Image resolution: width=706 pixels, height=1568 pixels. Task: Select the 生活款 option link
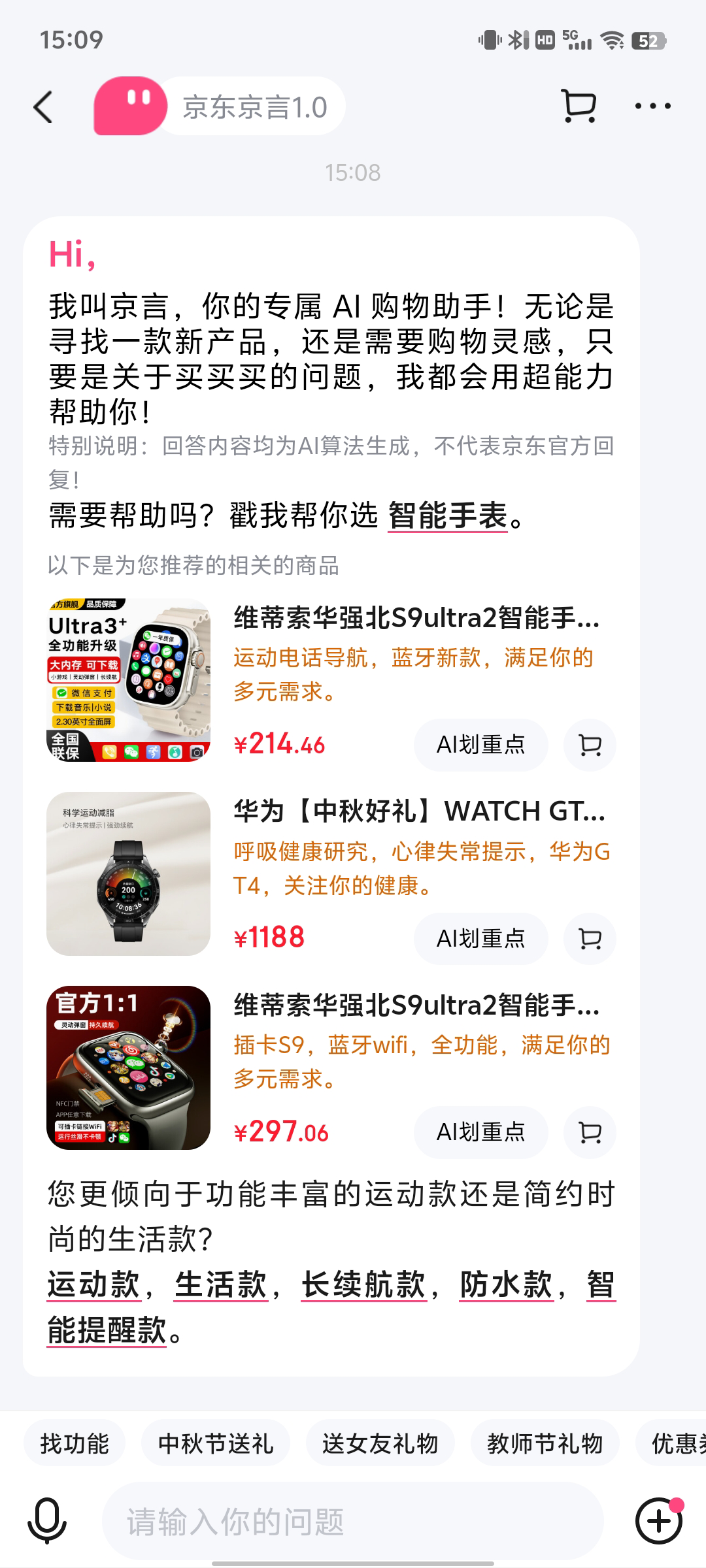221,1284
